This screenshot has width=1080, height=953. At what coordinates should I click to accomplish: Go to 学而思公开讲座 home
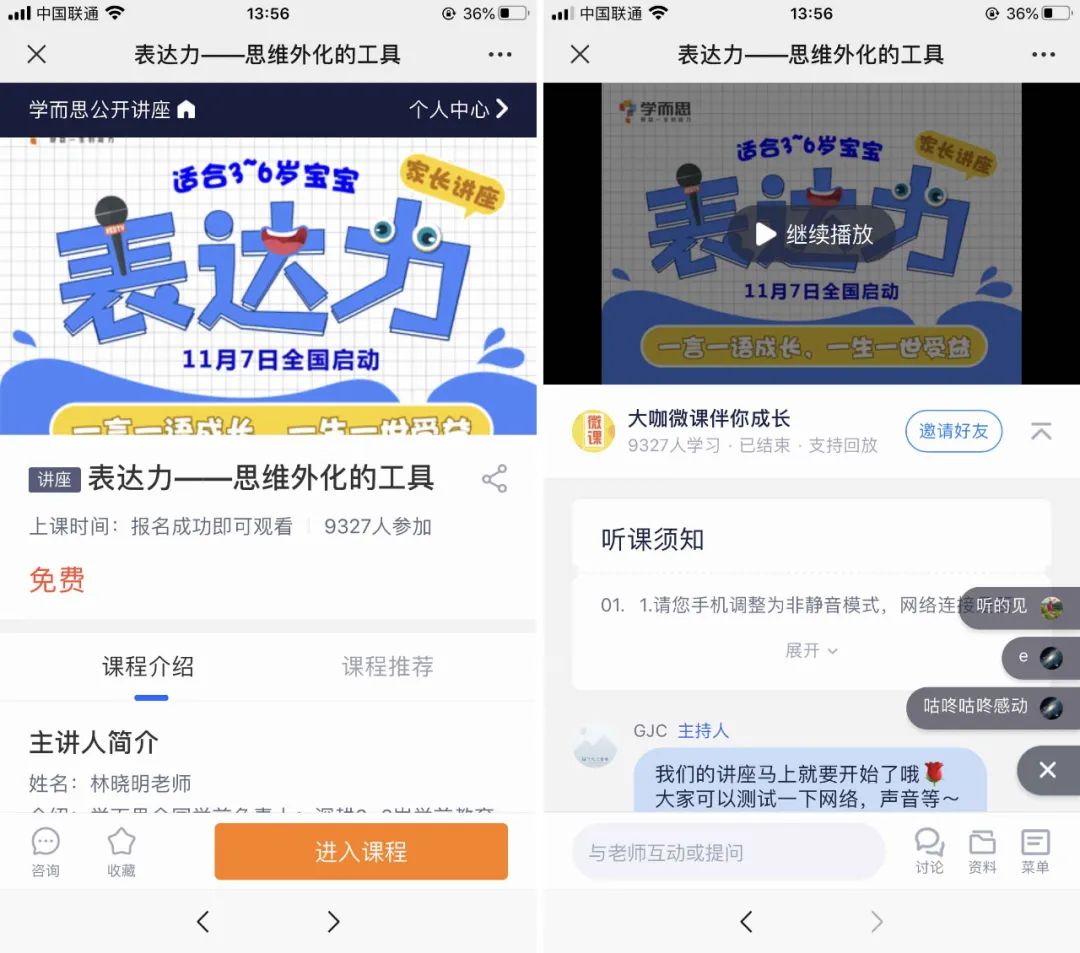(112, 109)
